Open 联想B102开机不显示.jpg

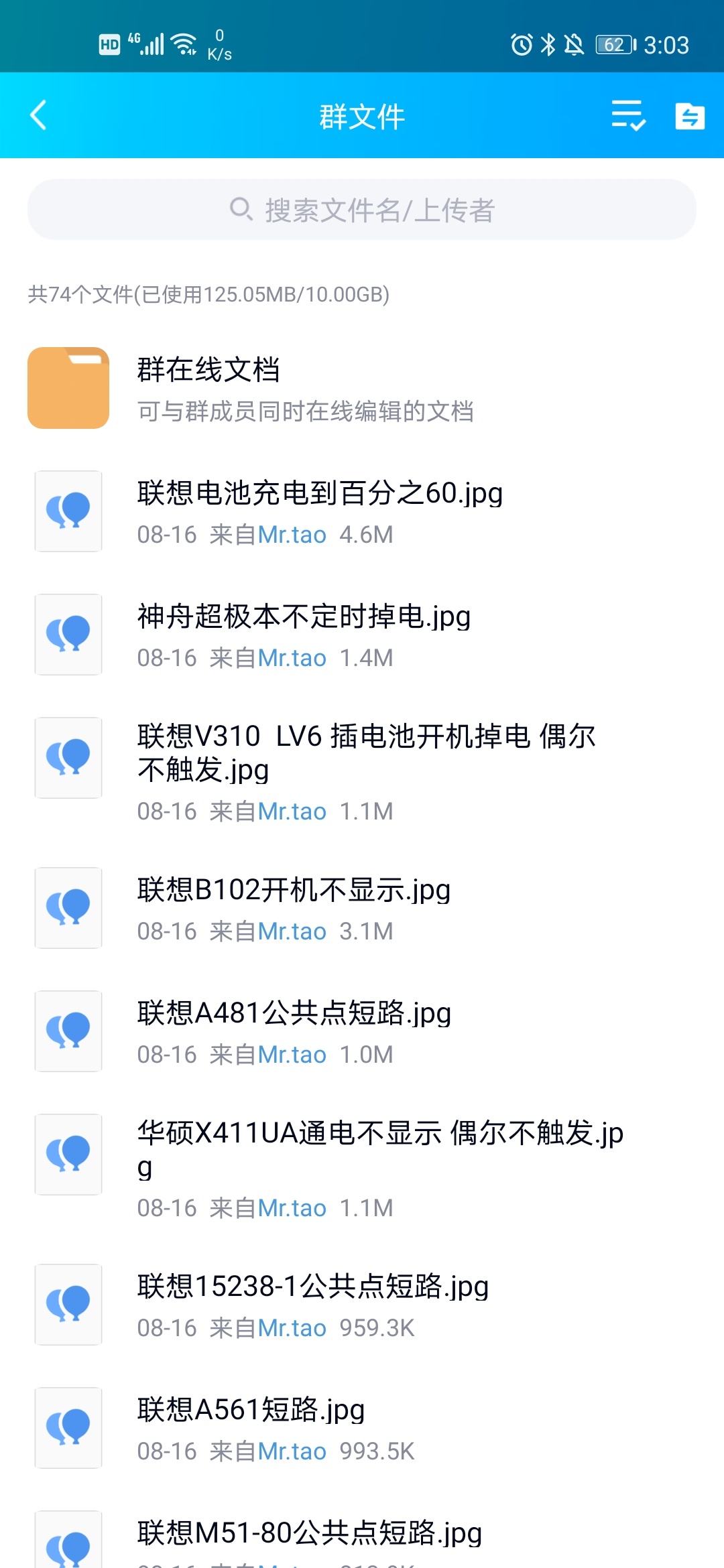click(362, 908)
